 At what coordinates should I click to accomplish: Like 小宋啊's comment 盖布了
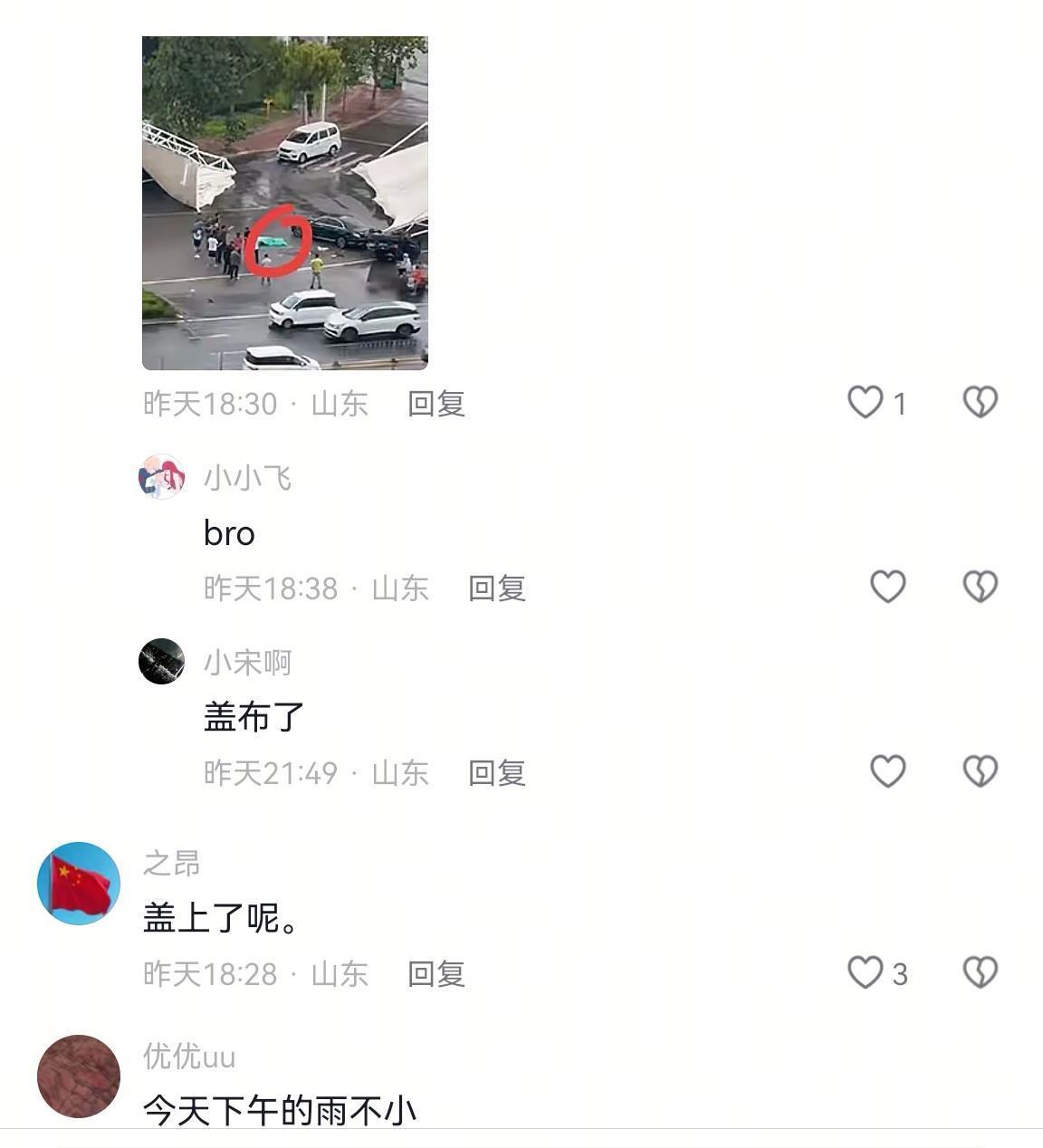[887, 771]
